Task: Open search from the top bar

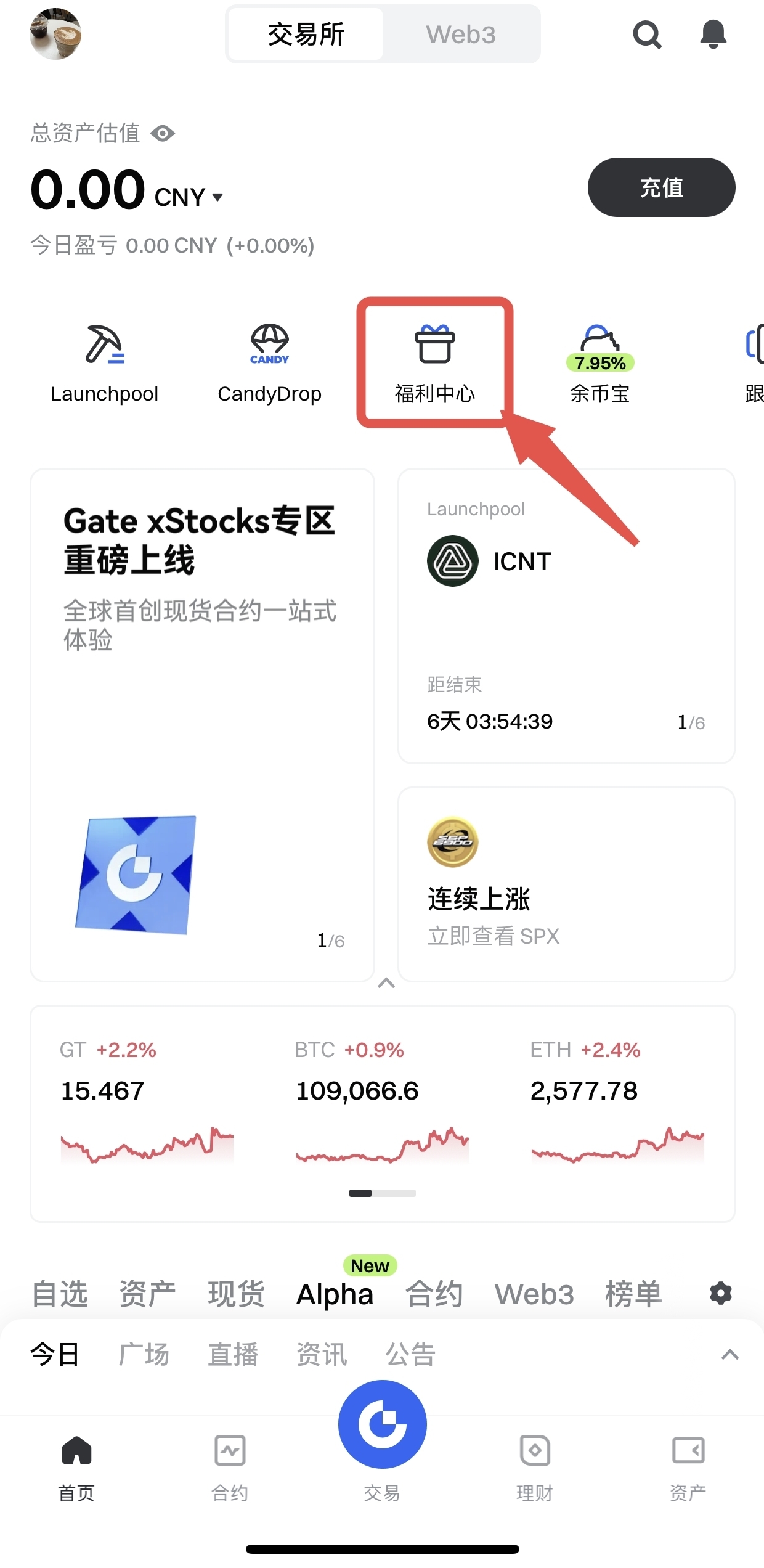Action: pos(648,35)
